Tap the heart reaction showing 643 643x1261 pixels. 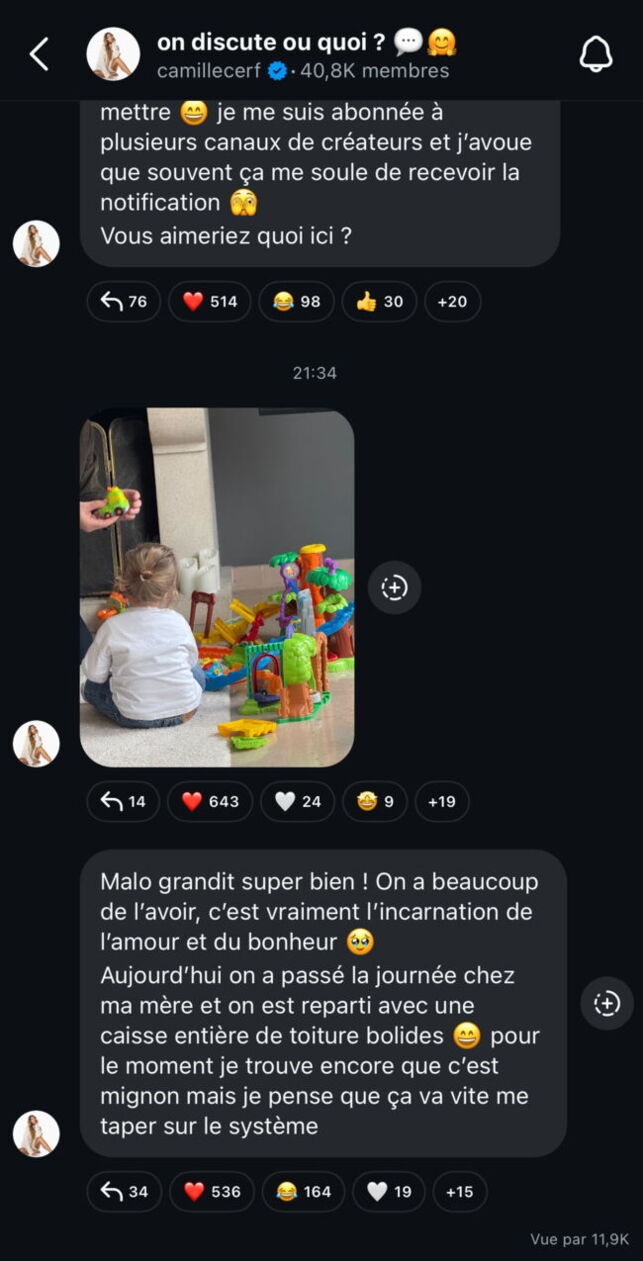[x=210, y=801]
